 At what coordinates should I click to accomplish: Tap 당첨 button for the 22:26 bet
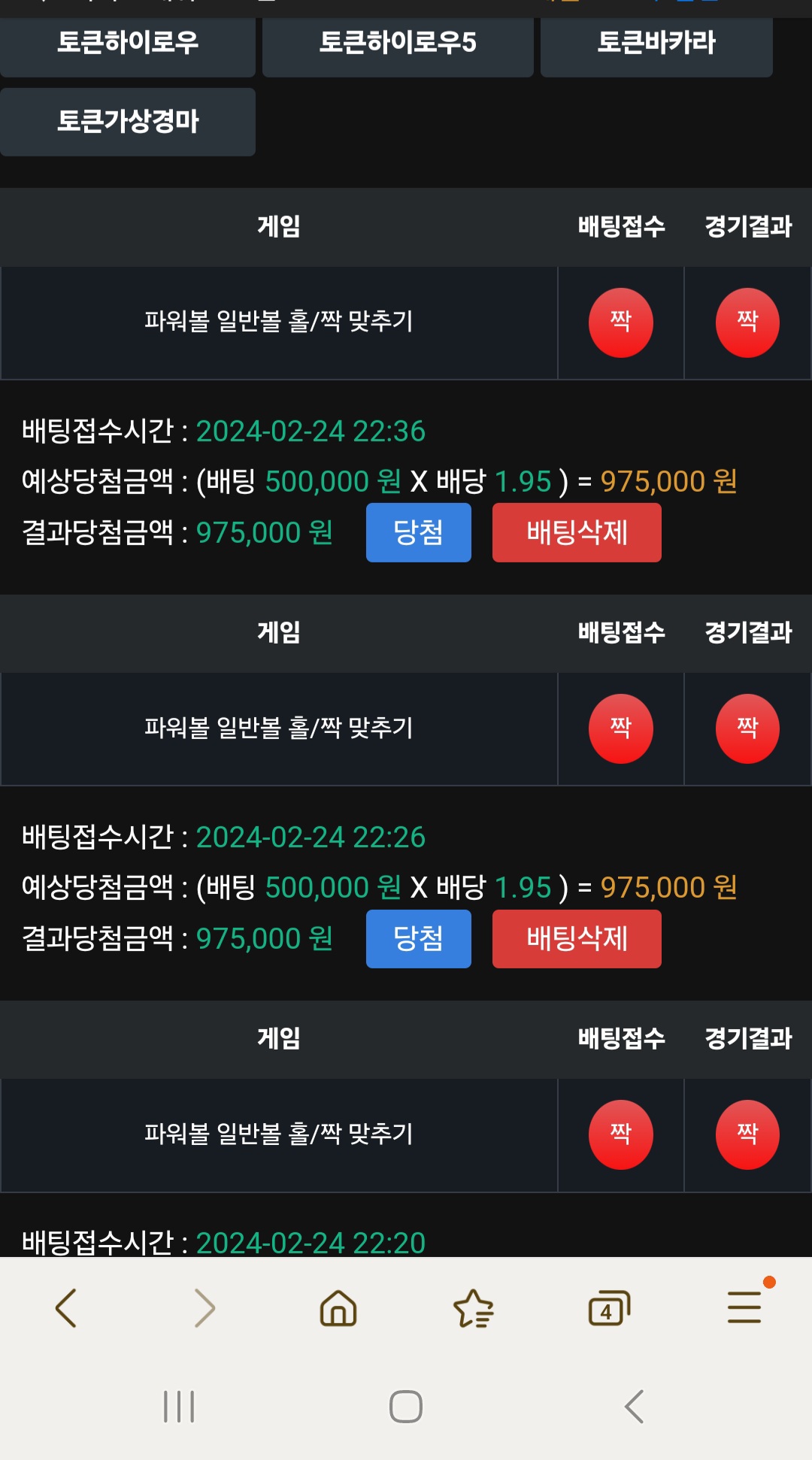coord(419,938)
